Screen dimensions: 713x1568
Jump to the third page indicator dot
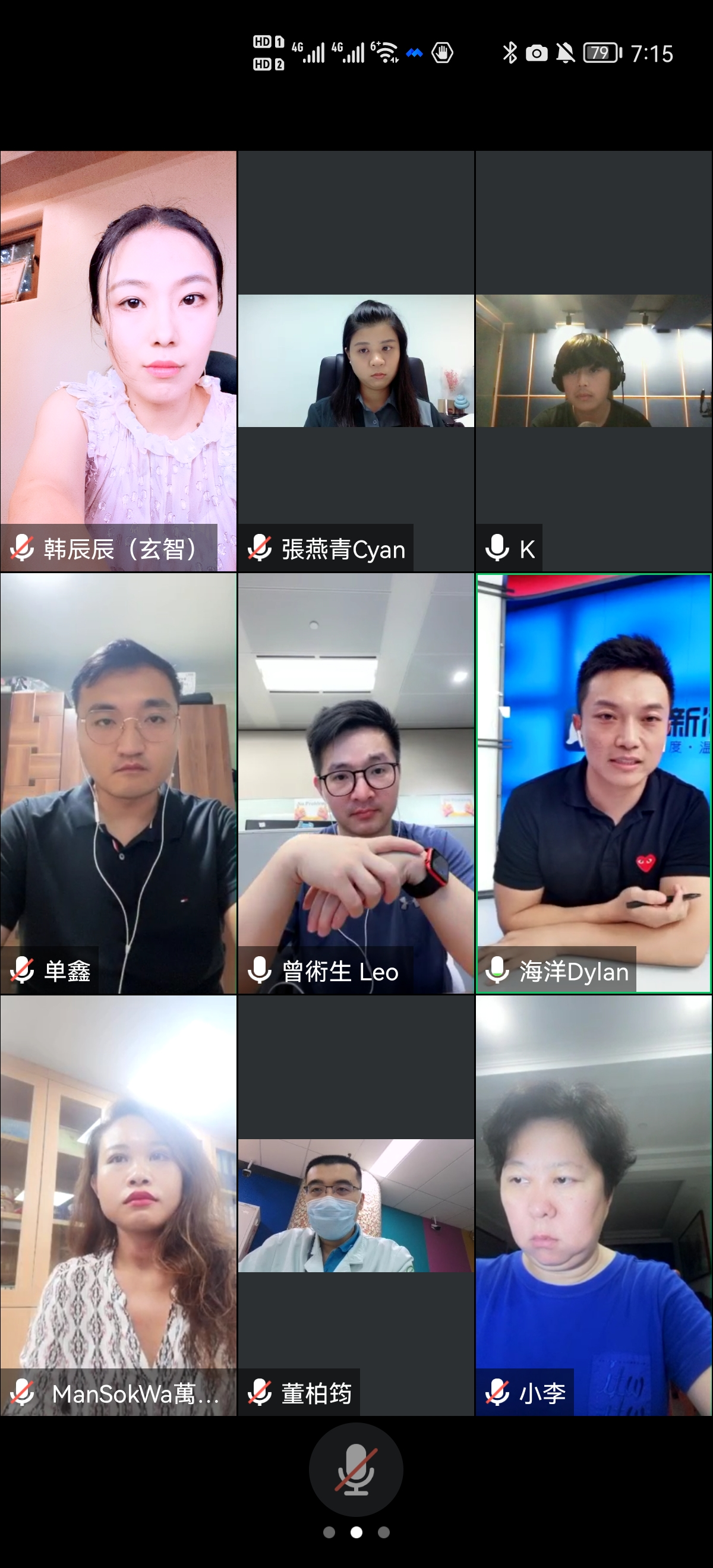point(384,1532)
